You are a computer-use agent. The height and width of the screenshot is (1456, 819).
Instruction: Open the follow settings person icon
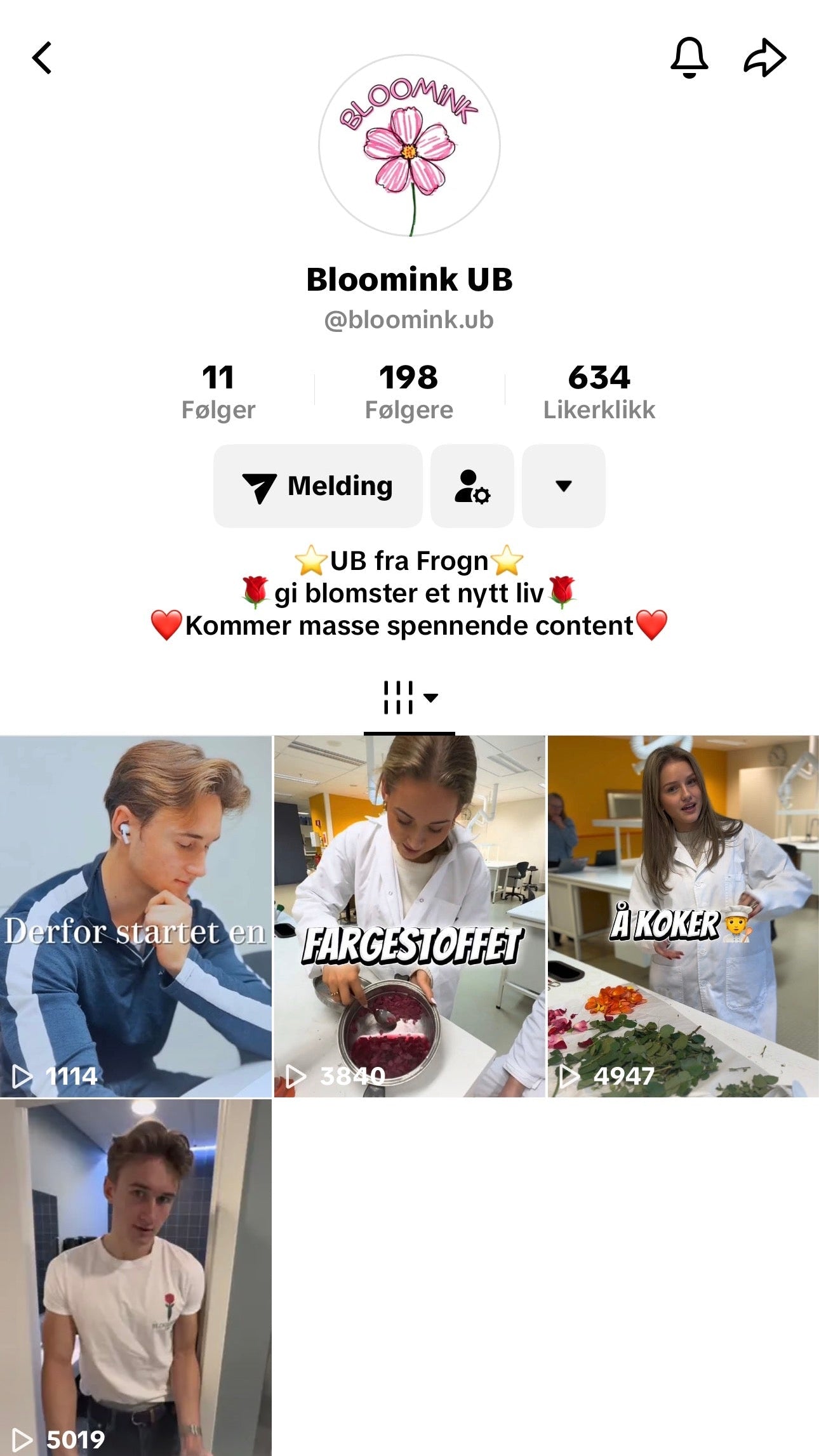(472, 486)
